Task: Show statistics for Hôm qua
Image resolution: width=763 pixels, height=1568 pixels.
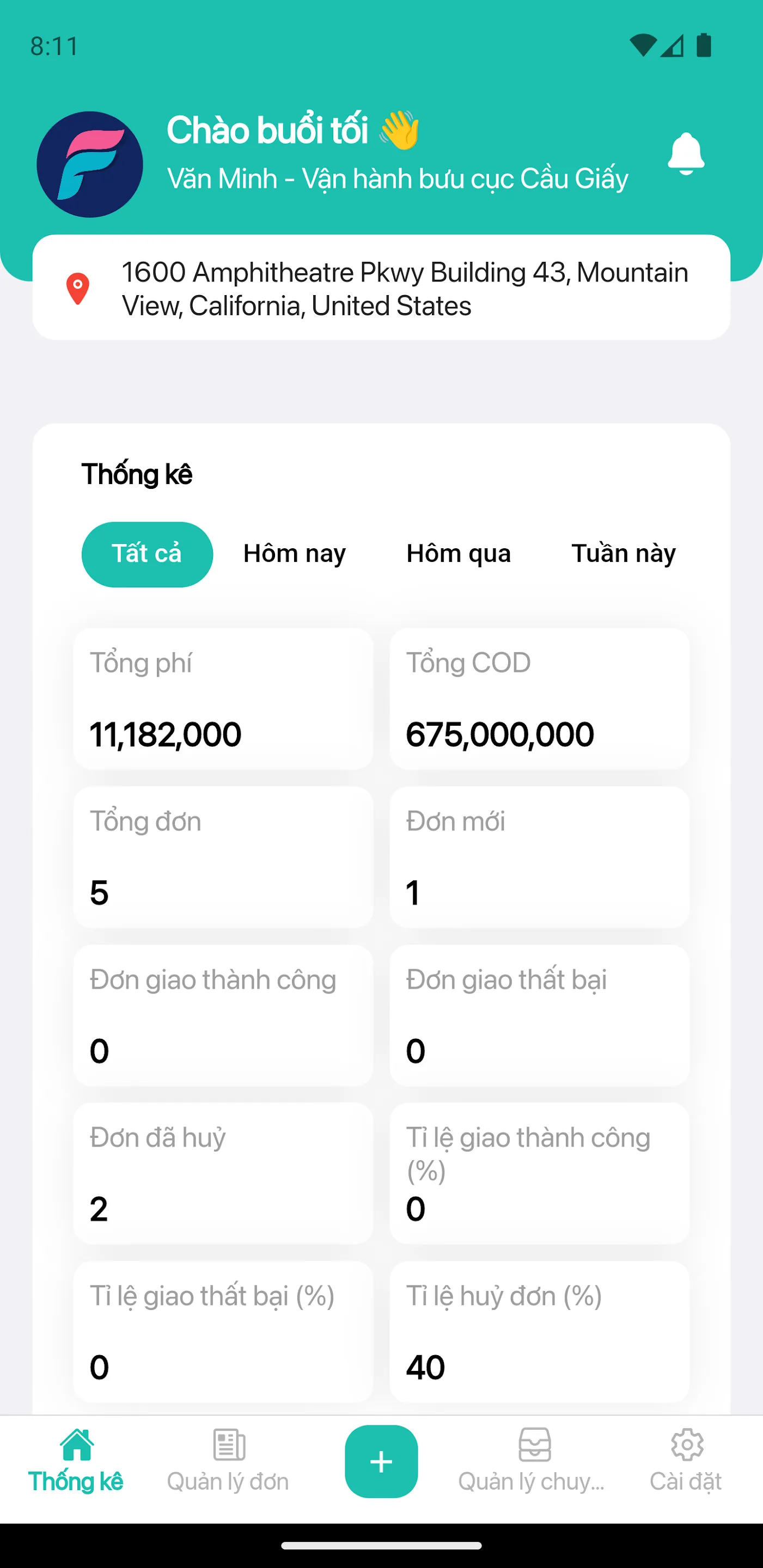Action: (x=459, y=554)
